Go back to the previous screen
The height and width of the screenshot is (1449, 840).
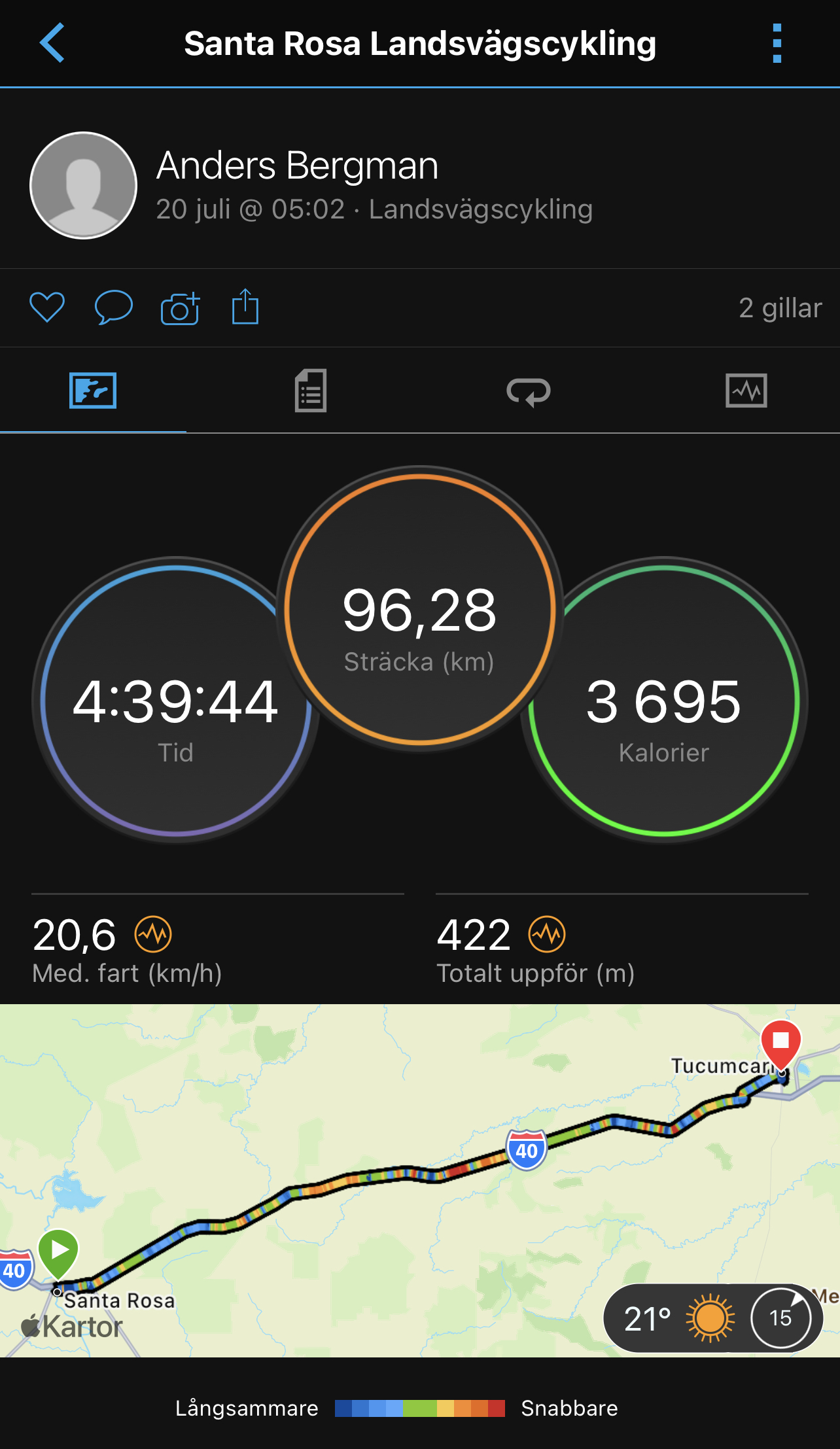[52, 43]
